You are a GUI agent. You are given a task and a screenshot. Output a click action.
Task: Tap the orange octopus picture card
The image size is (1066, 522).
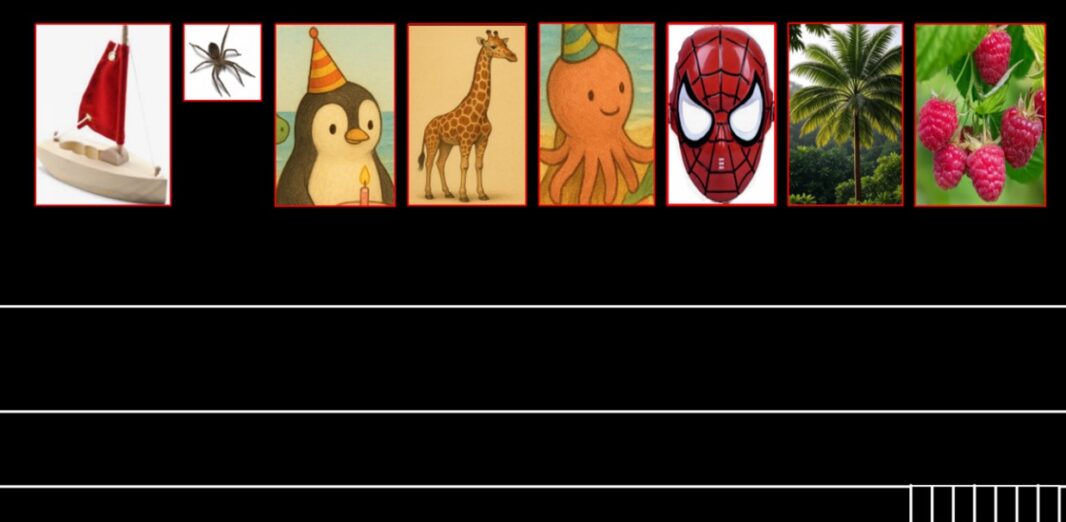coord(596,115)
